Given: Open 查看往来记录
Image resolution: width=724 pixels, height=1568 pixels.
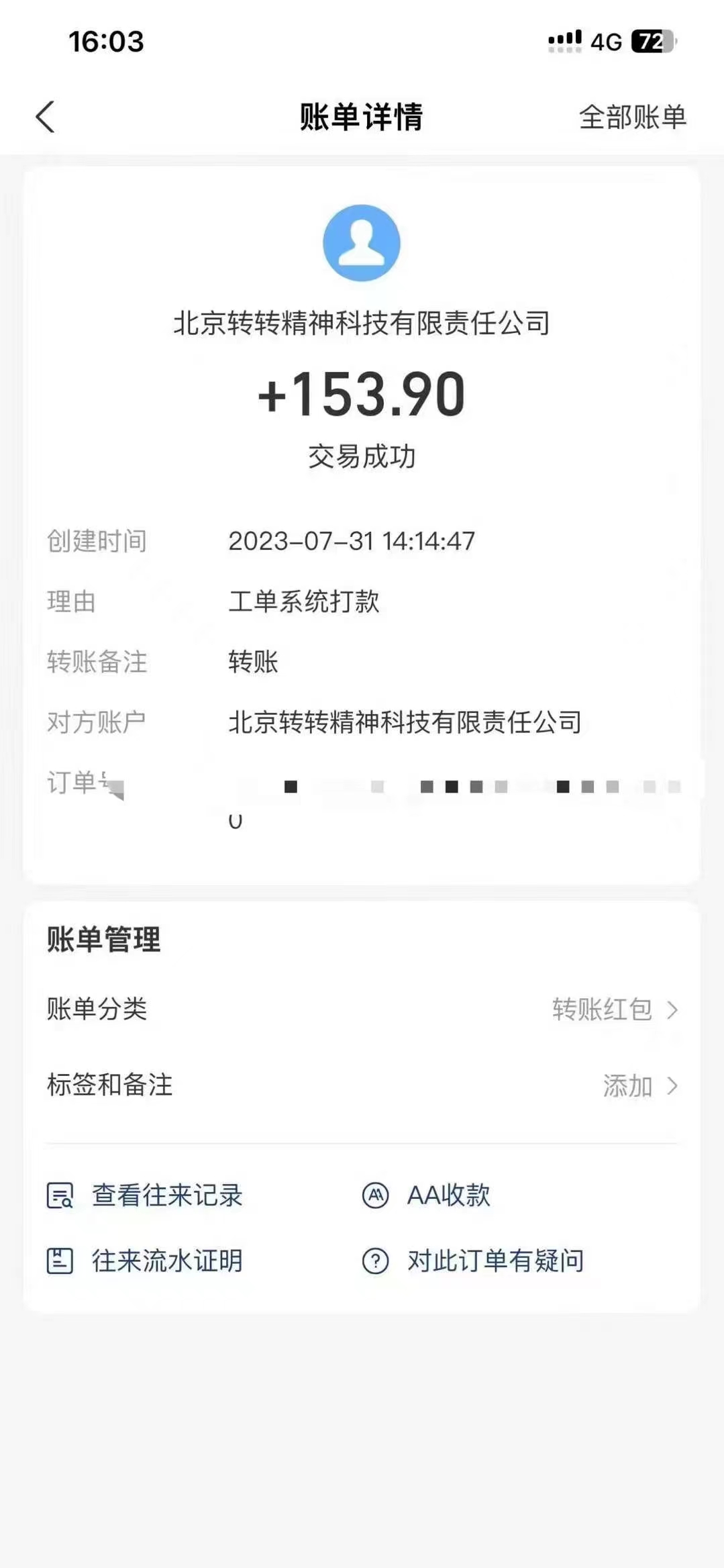Looking at the screenshot, I should pos(146,1195).
